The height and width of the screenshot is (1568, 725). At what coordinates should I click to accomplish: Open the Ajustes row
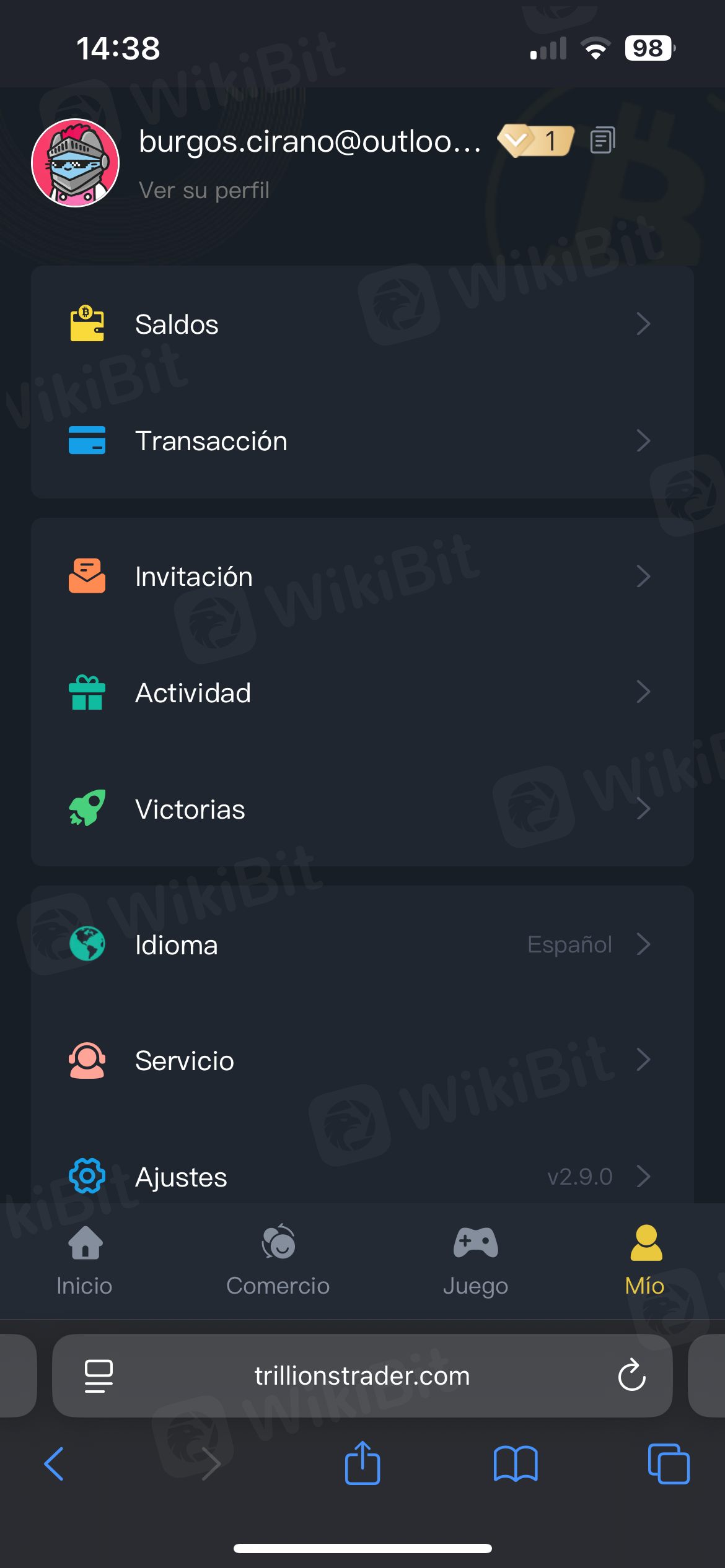(x=362, y=1176)
